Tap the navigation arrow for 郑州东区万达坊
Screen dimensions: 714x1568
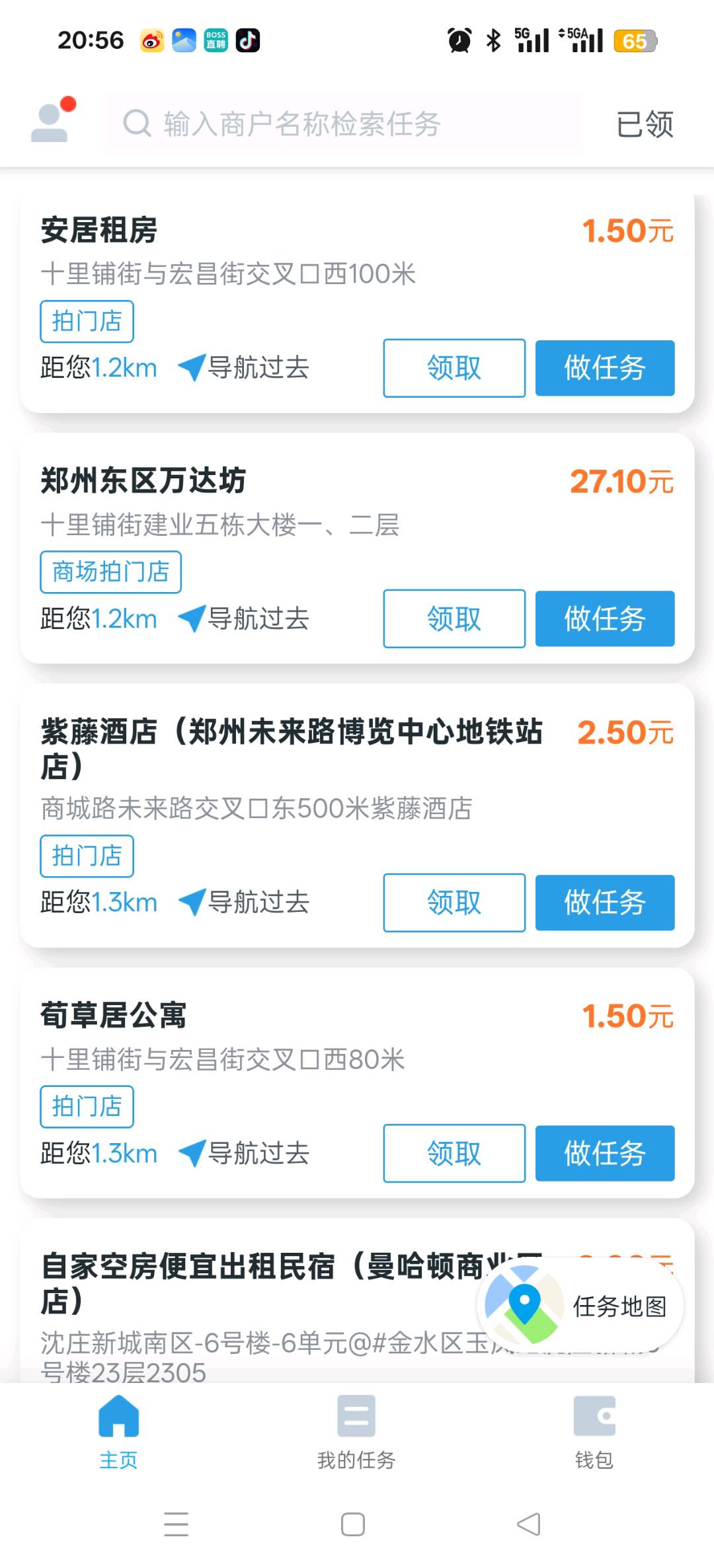[x=190, y=619]
